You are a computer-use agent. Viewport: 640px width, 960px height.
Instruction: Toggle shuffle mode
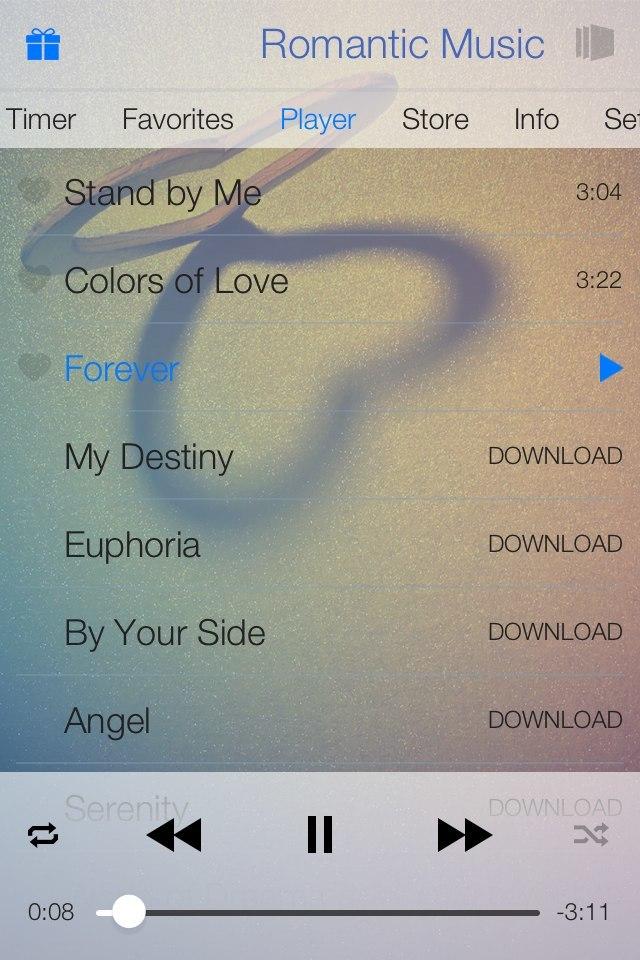(590, 835)
